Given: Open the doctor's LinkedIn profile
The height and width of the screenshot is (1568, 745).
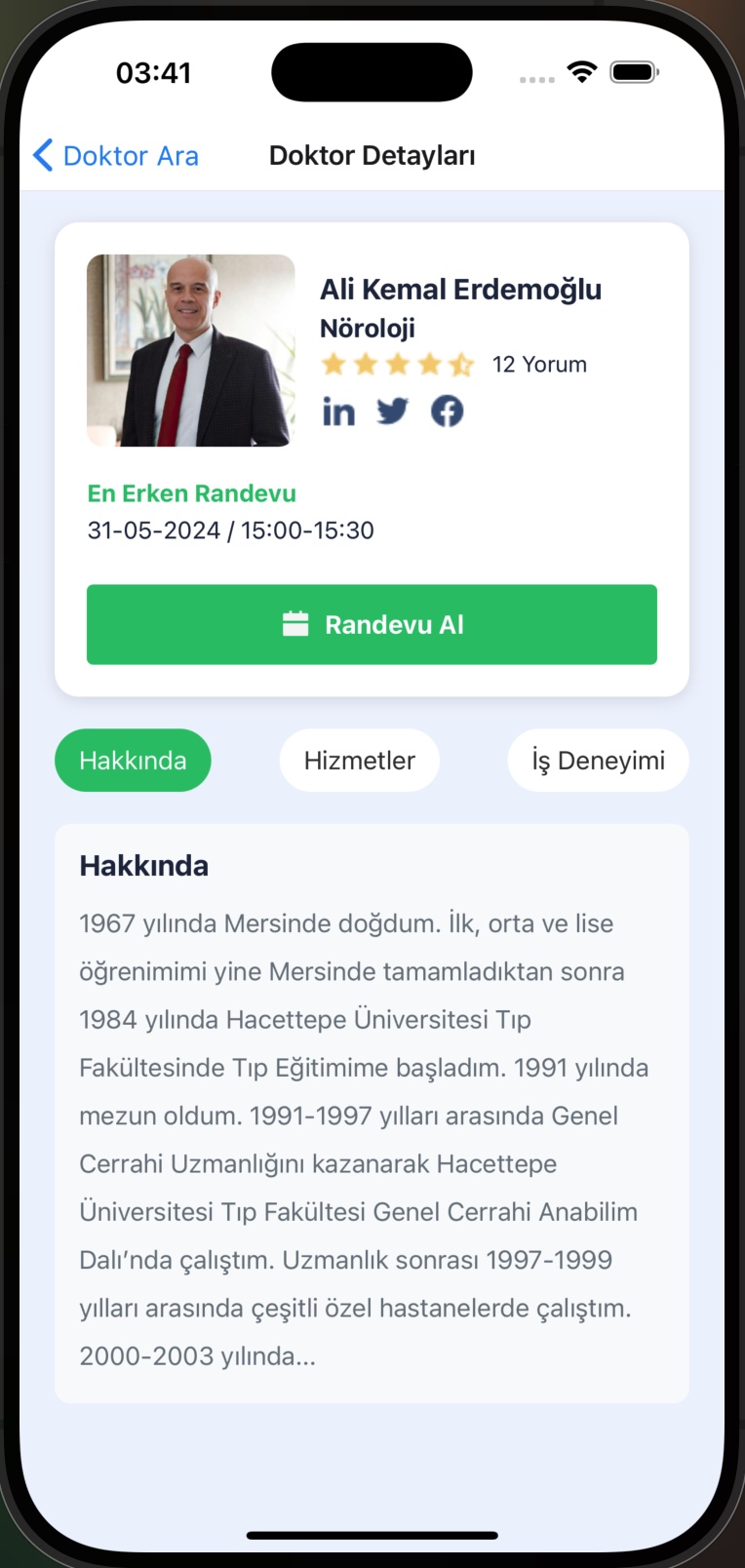Looking at the screenshot, I should (338, 412).
